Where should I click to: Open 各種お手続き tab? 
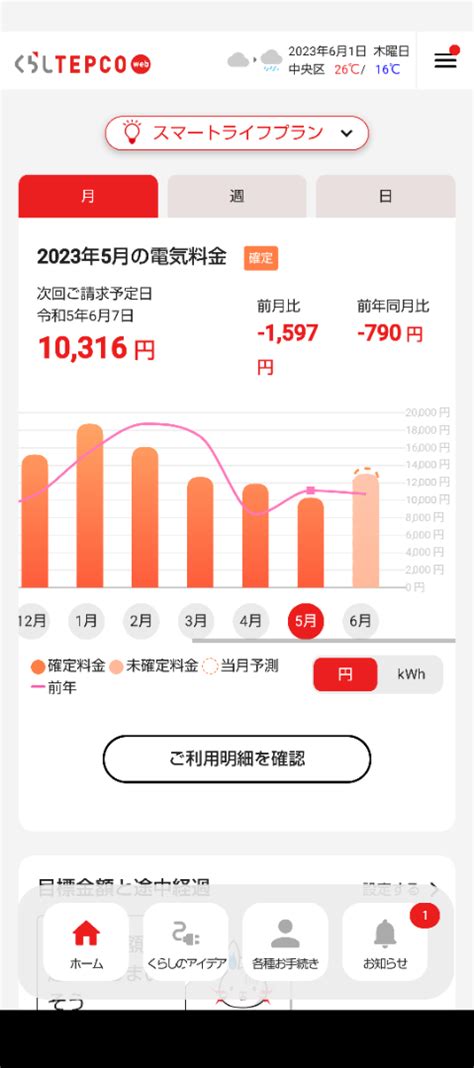point(285,943)
